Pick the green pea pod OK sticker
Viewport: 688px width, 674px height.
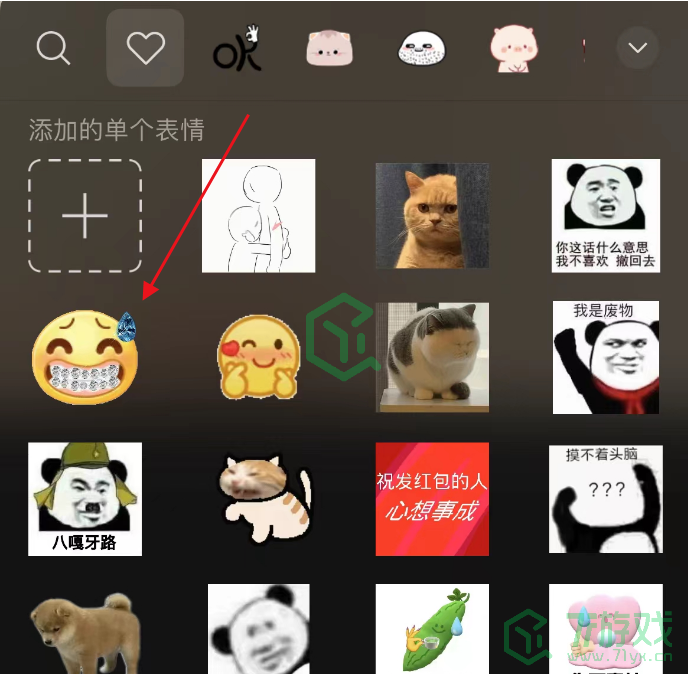(x=432, y=630)
